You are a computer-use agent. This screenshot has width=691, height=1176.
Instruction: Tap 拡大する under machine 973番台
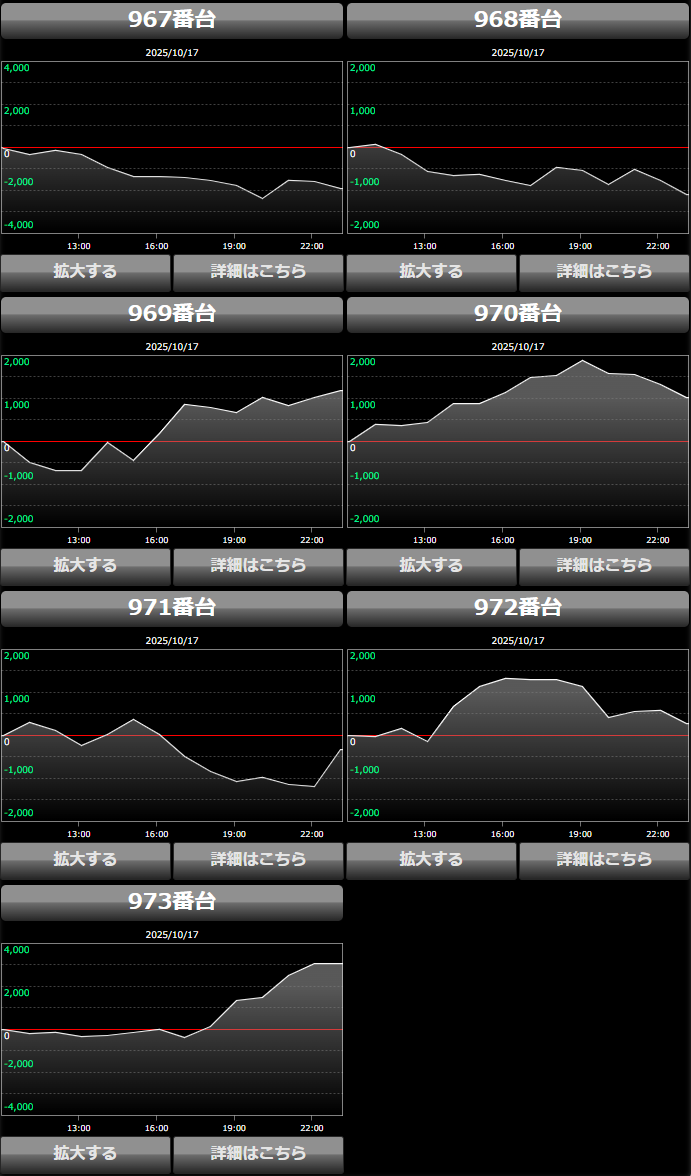85,1153
